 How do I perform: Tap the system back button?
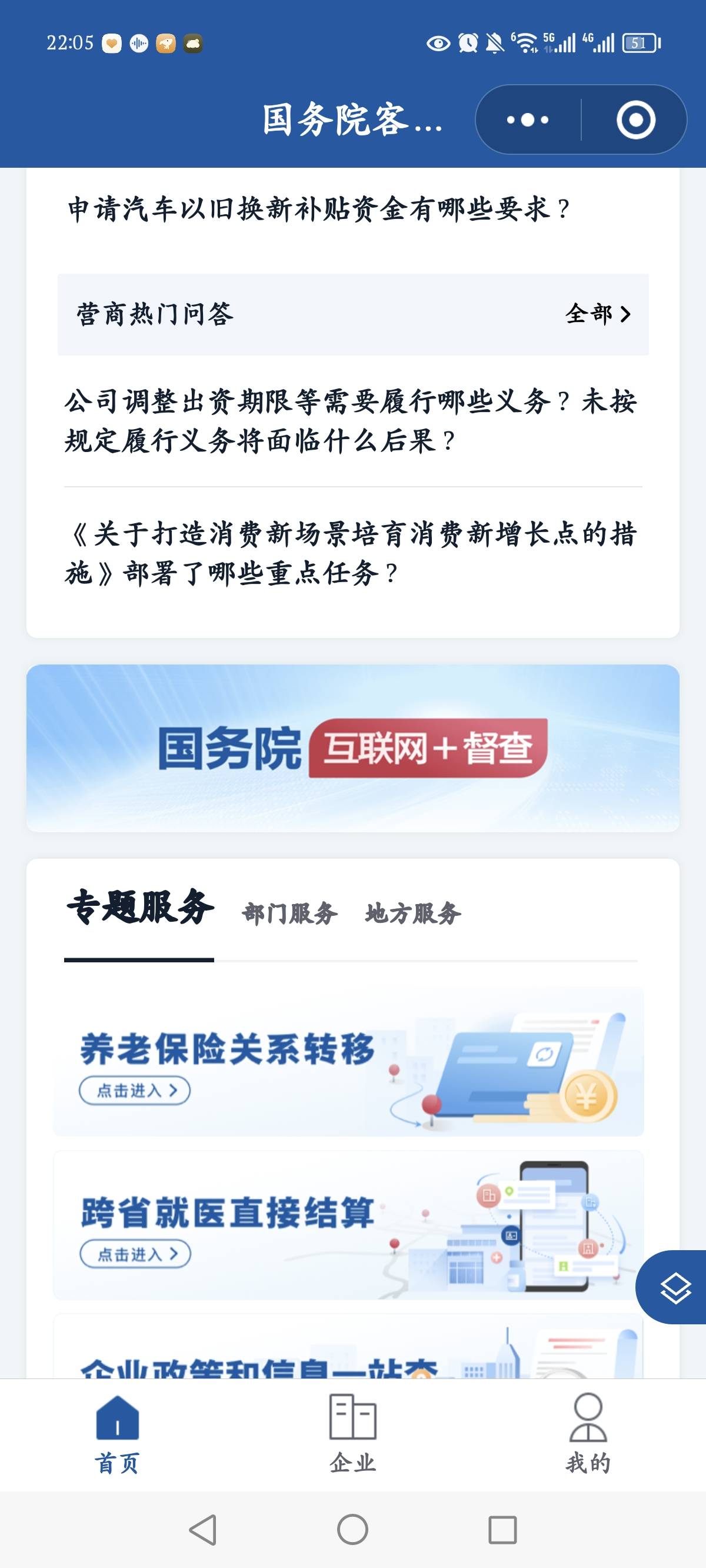click(202, 1530)
